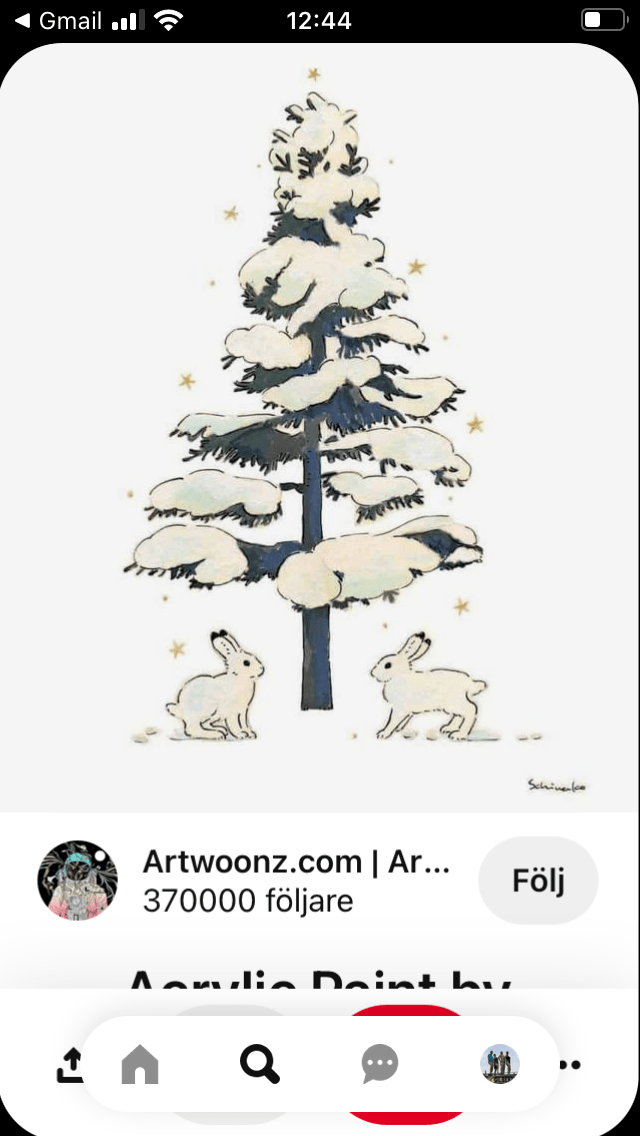640x1136 pixels.
Task: Share this pin using the upload icon
Action: pos(69,1065)
